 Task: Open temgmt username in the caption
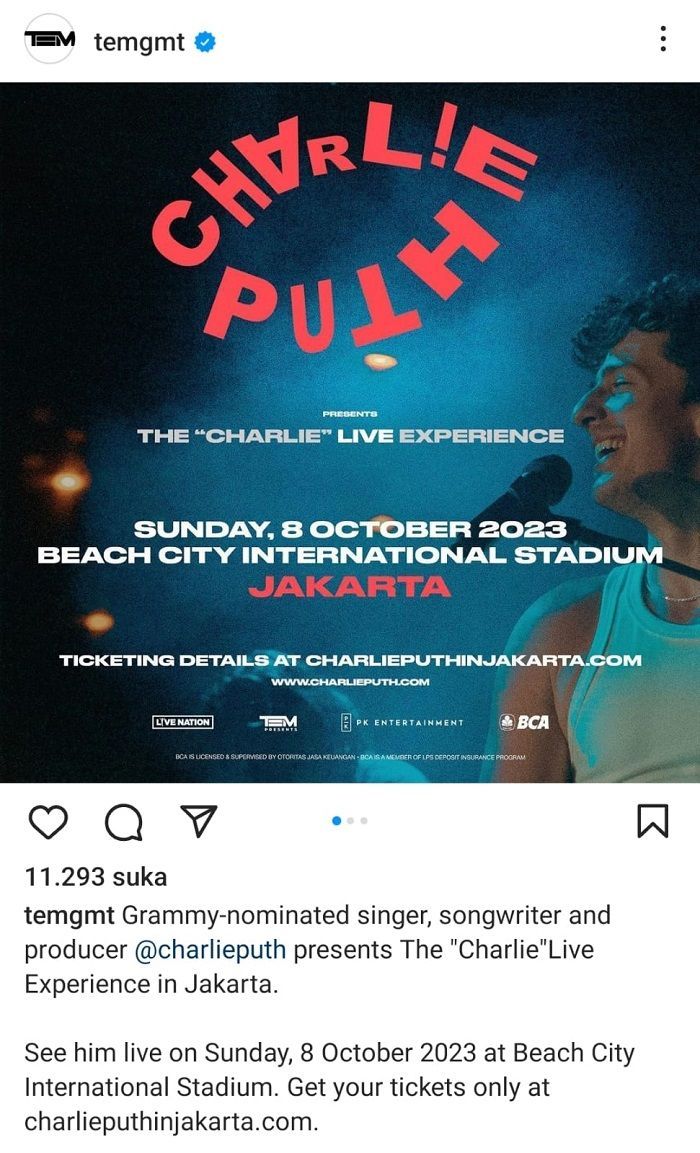tap(69, 915)
